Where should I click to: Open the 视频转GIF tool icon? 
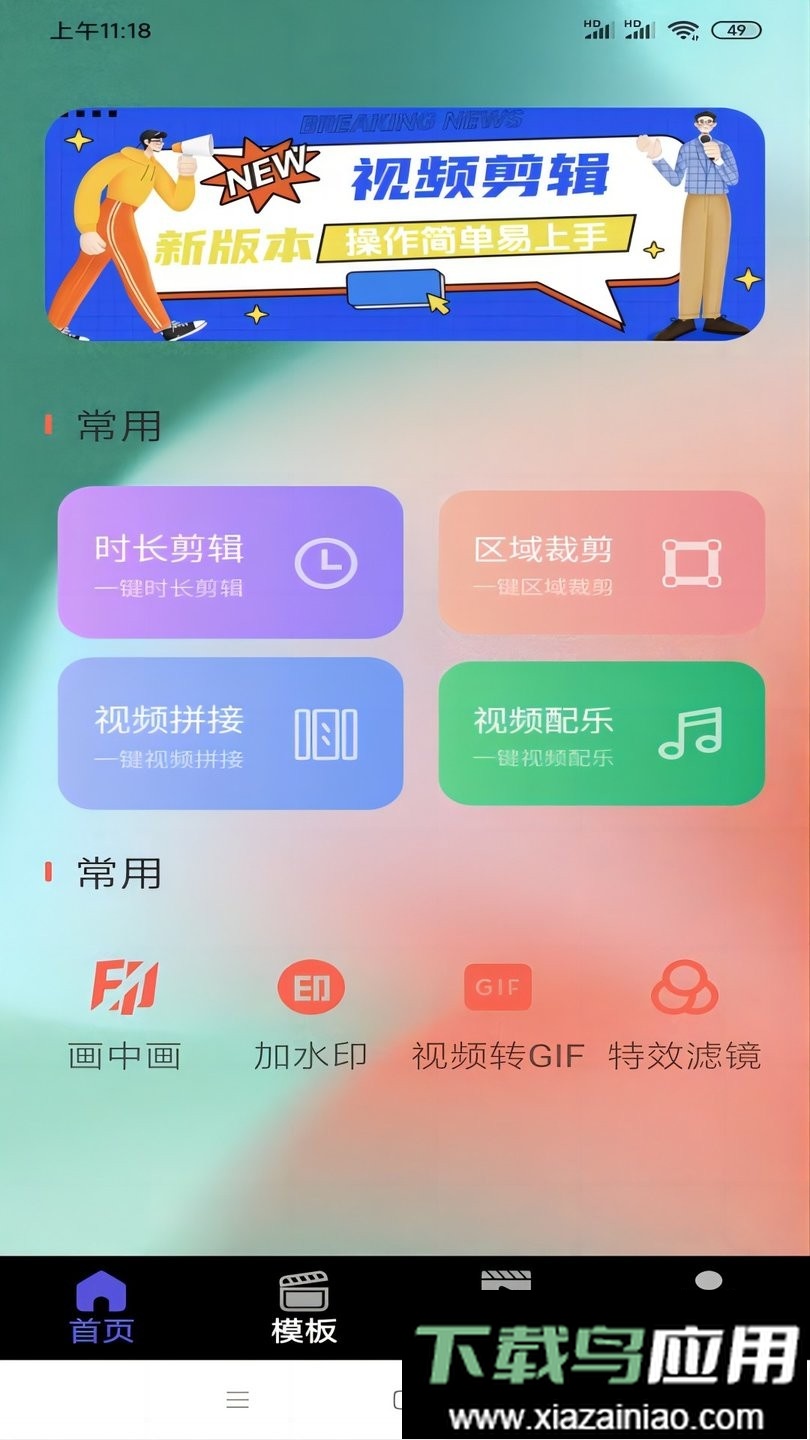click(x=497, y=986)
